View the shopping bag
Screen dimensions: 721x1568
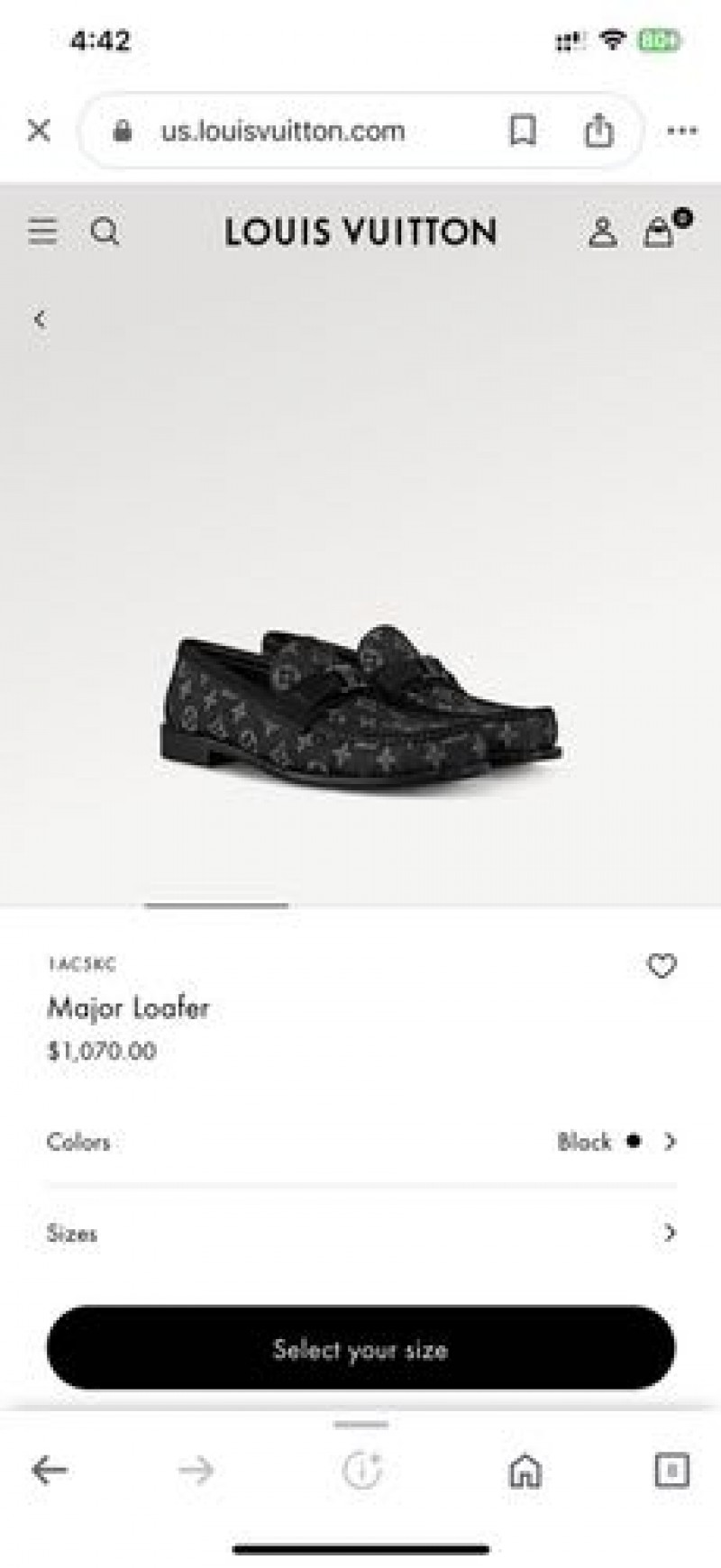pyautogui.click(x=661, y=232)
